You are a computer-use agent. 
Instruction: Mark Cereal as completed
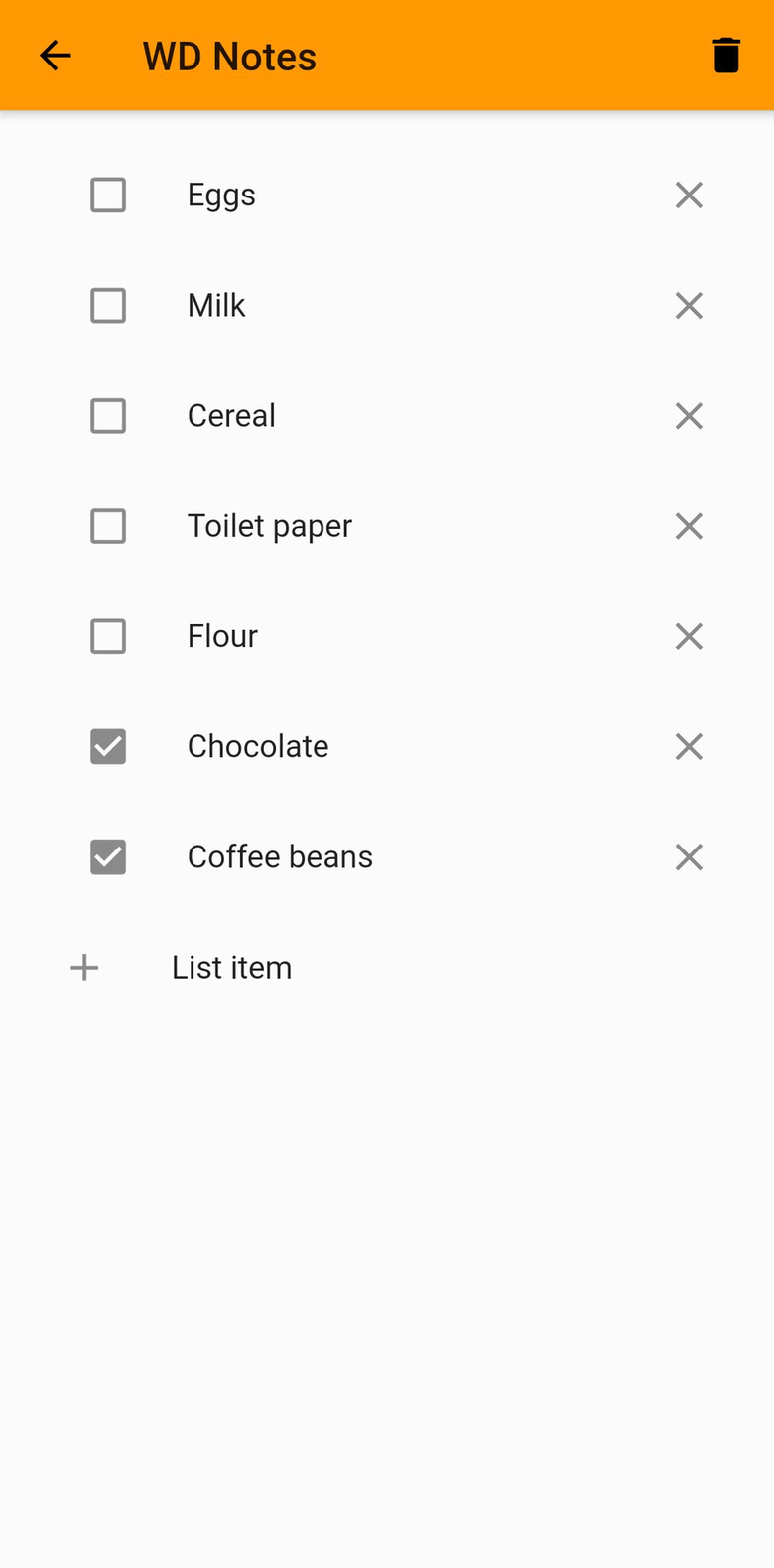(107, 416)
